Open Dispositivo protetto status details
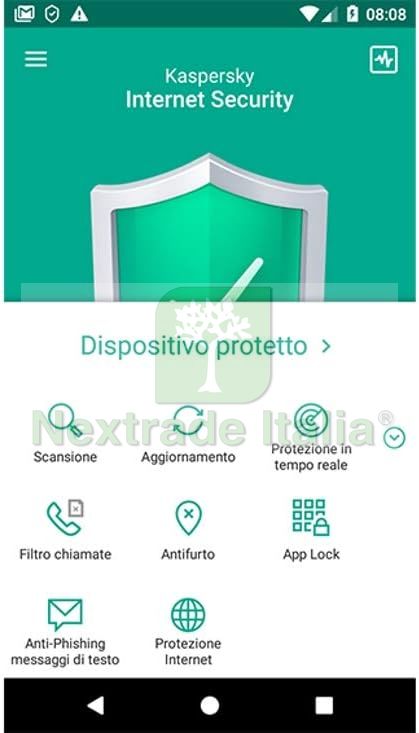The width and height of the screenshot is (419, 733). [206, 346]
